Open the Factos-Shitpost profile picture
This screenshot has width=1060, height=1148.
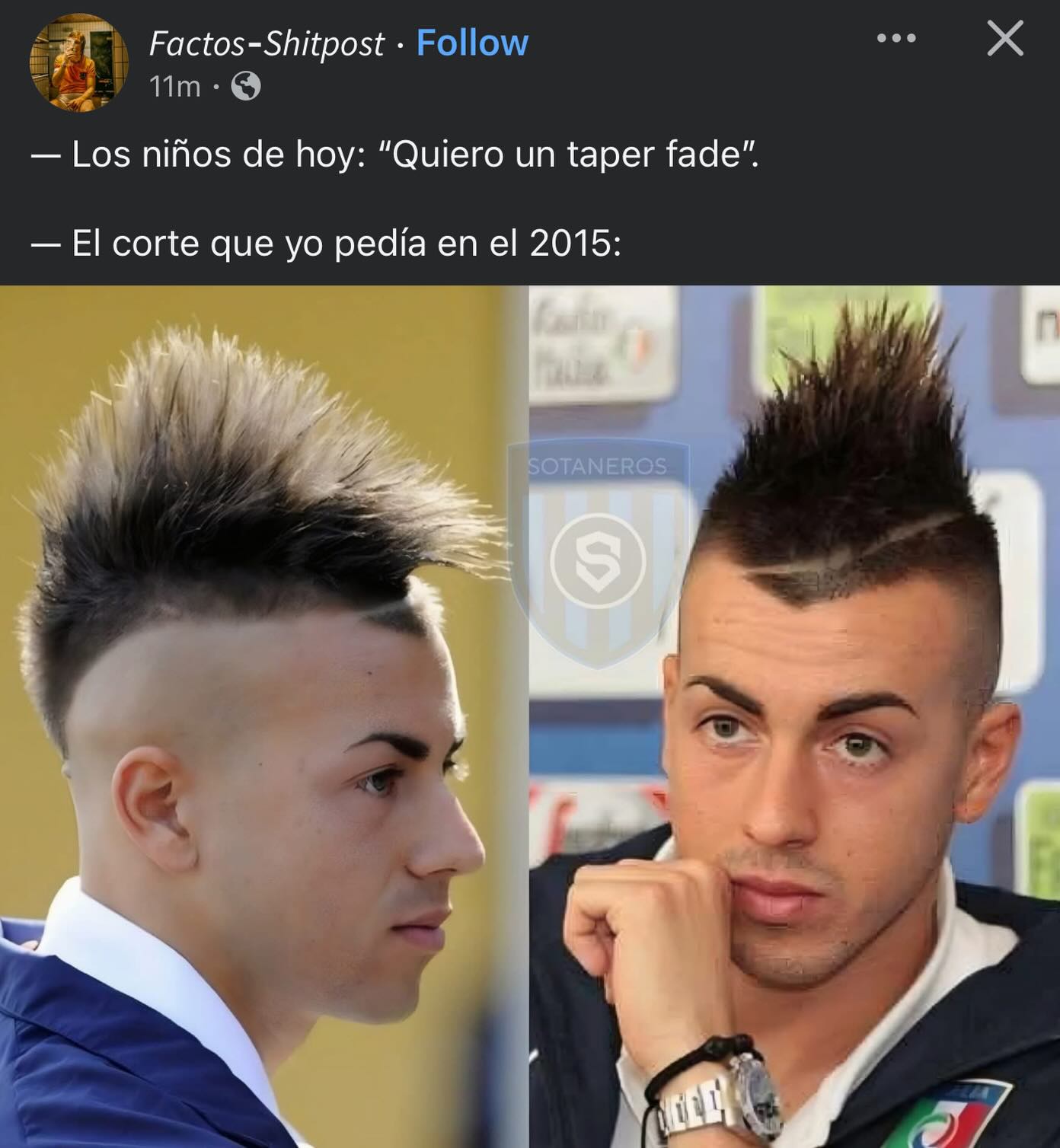click(x=78, y=62)
